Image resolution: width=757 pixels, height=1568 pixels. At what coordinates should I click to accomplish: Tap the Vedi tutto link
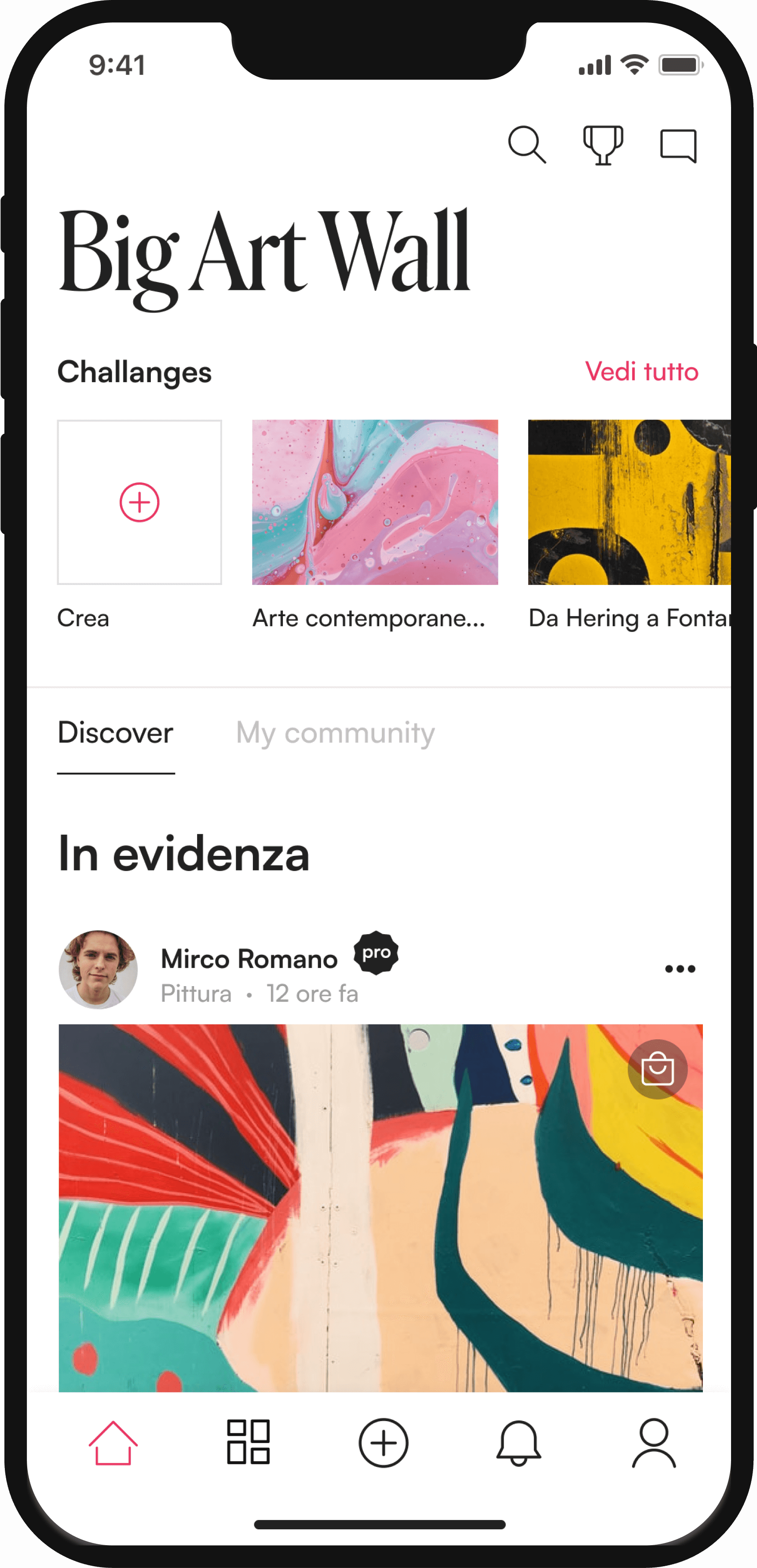[641, 371]
